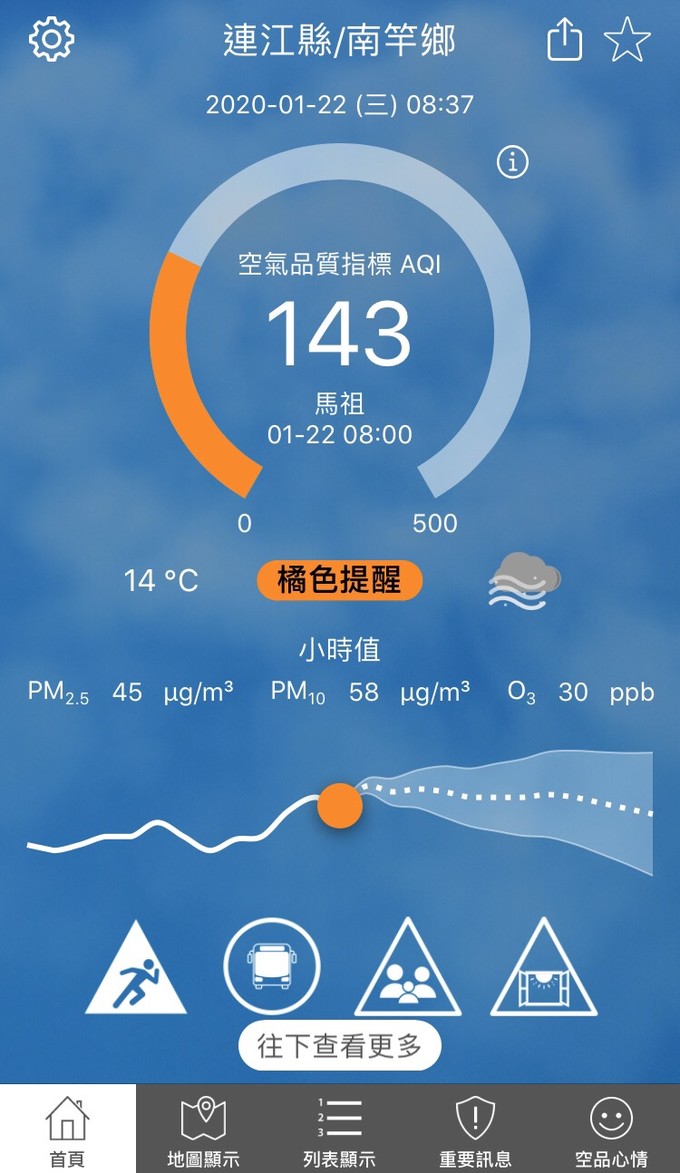Share this air quality report

click(565, 39)
